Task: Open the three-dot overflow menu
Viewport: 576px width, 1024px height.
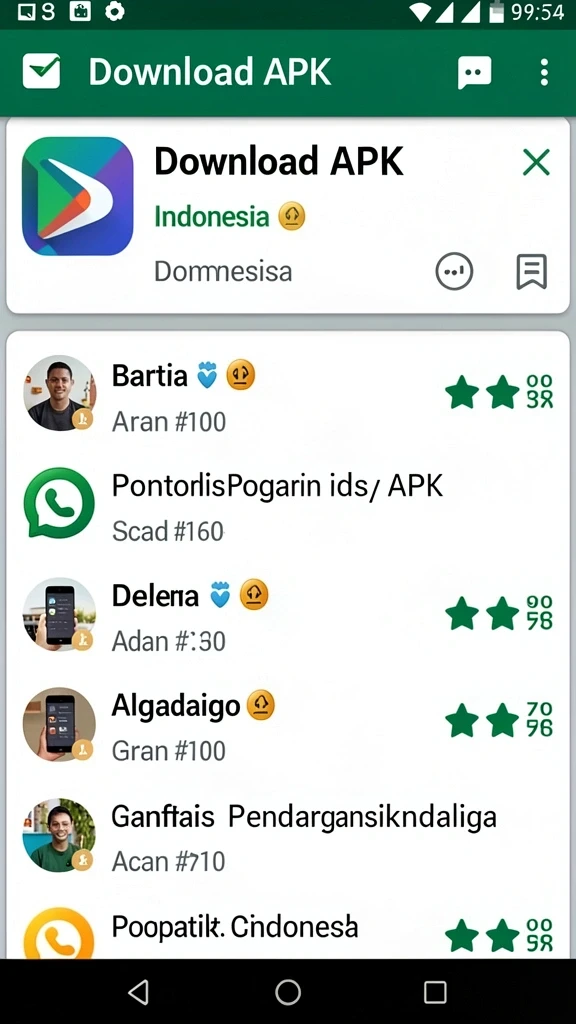Action: [x=544, y=72]
